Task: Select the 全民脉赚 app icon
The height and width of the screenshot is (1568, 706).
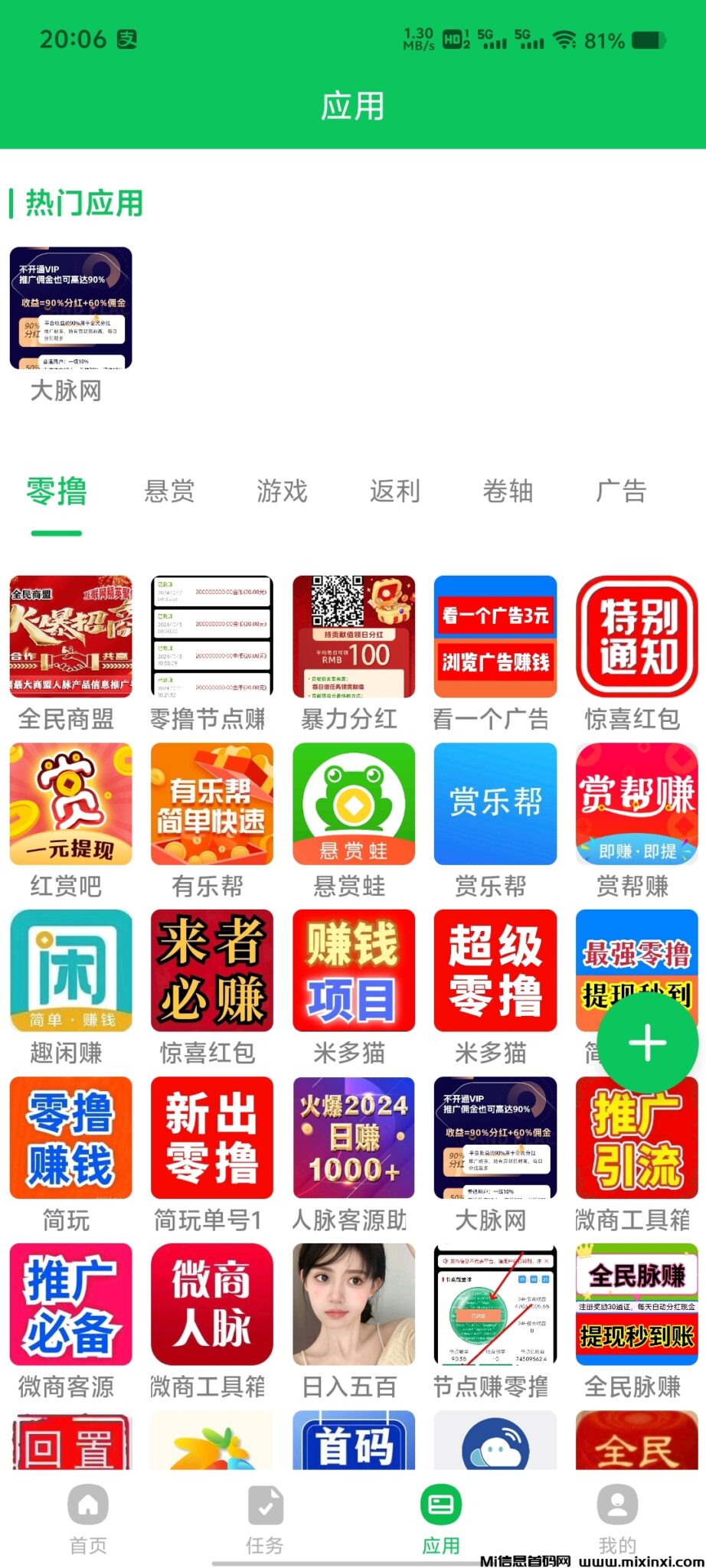Action: (636, 1305)
